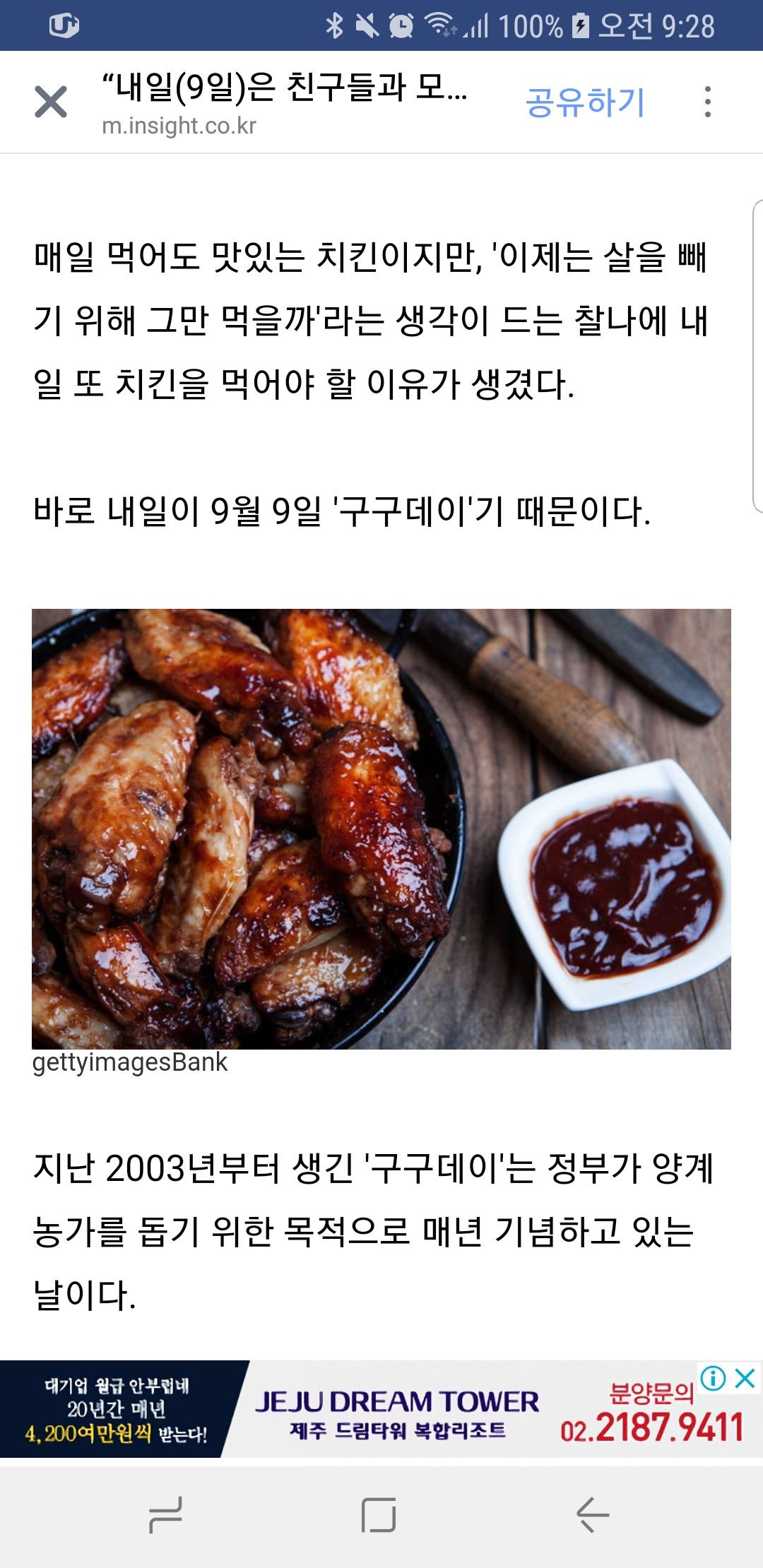Image resolution: width=763 pixels, height=1568 pixels.
Task: Close the in-app browser page
Action: [51, 102]
